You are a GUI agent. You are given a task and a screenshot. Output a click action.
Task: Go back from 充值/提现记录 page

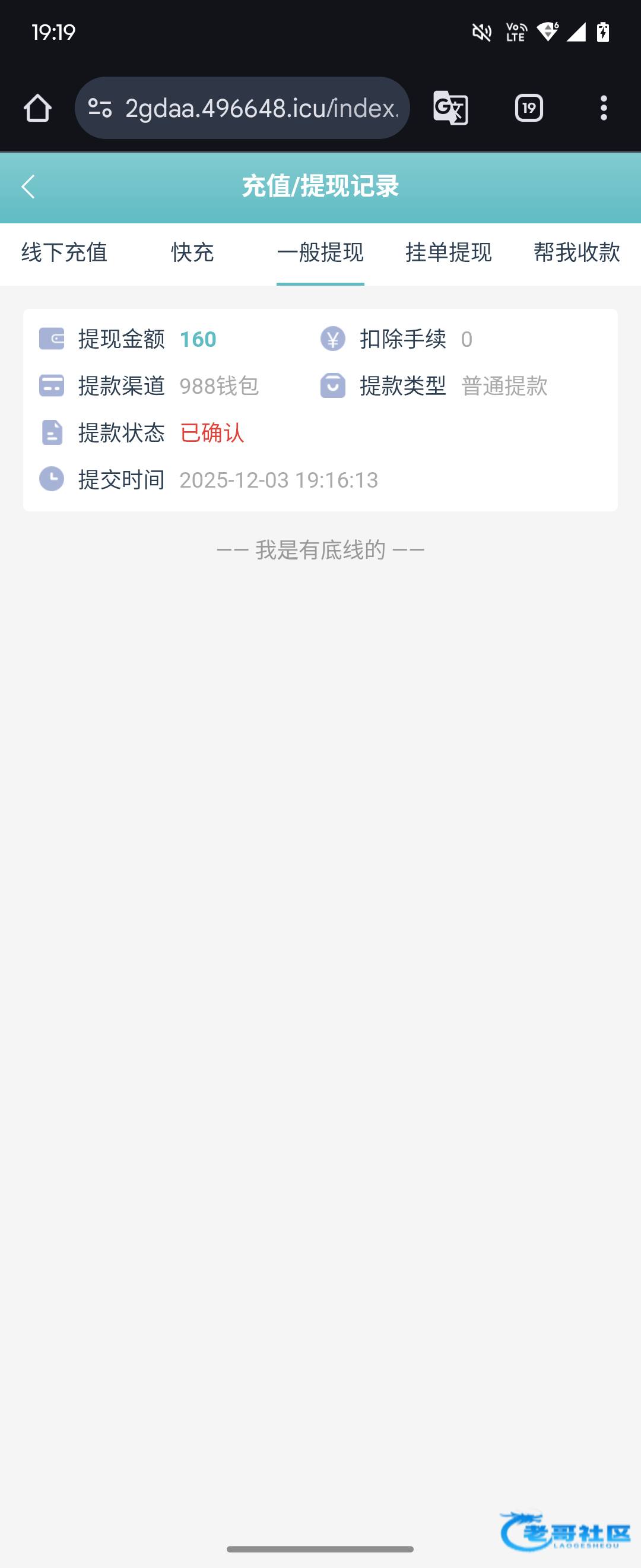pyautogui.click(x=28, y=186)
